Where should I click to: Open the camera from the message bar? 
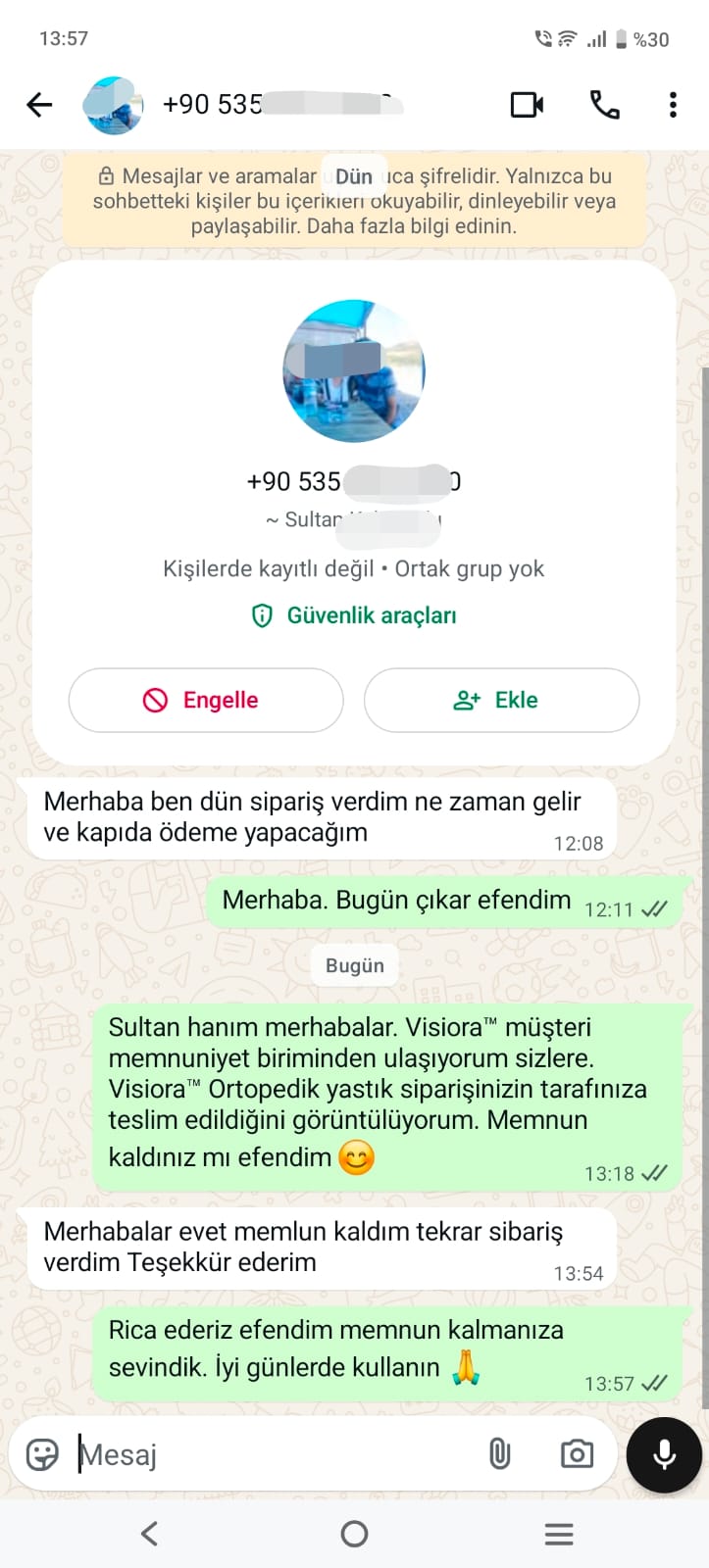point(577,1454)
